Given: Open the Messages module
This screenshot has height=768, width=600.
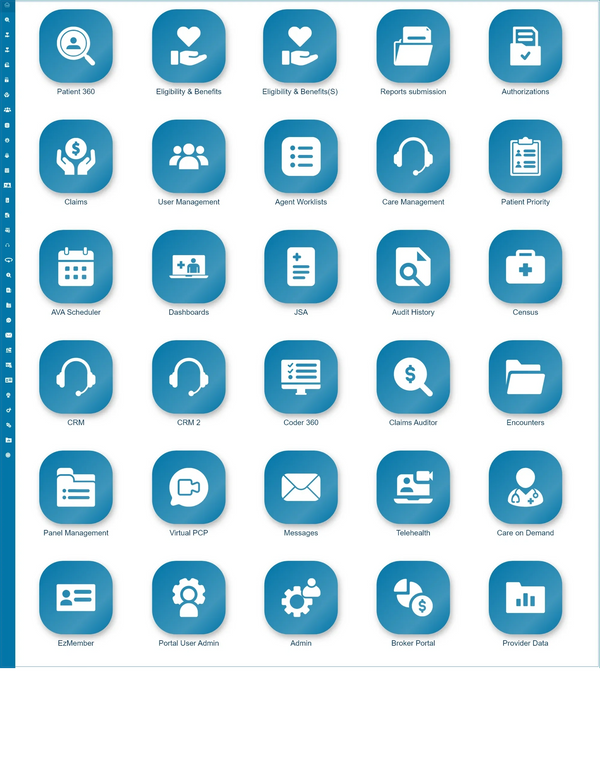Looking at the screenshot, I should click(x=301, y=488).
